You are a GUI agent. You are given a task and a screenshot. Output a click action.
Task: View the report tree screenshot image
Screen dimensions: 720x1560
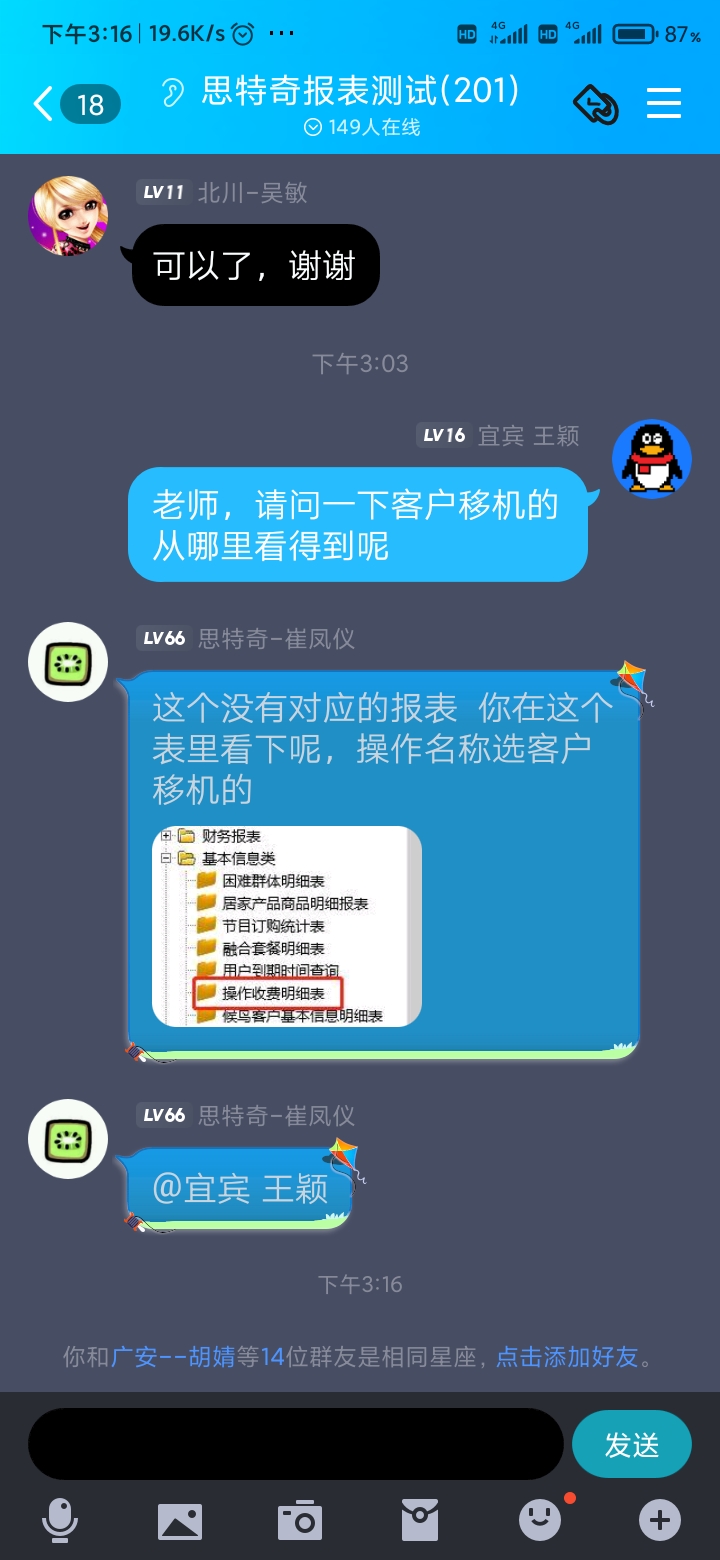pyautogui.click(x=287, y=926)
